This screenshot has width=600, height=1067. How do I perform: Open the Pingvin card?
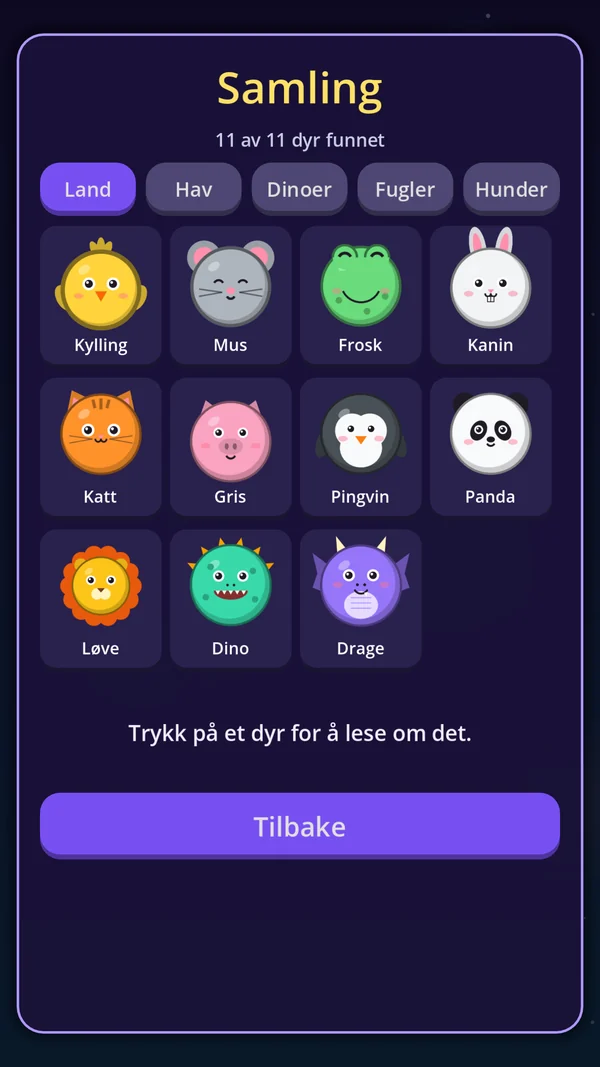pyautogui.click(x=361, y=447)
